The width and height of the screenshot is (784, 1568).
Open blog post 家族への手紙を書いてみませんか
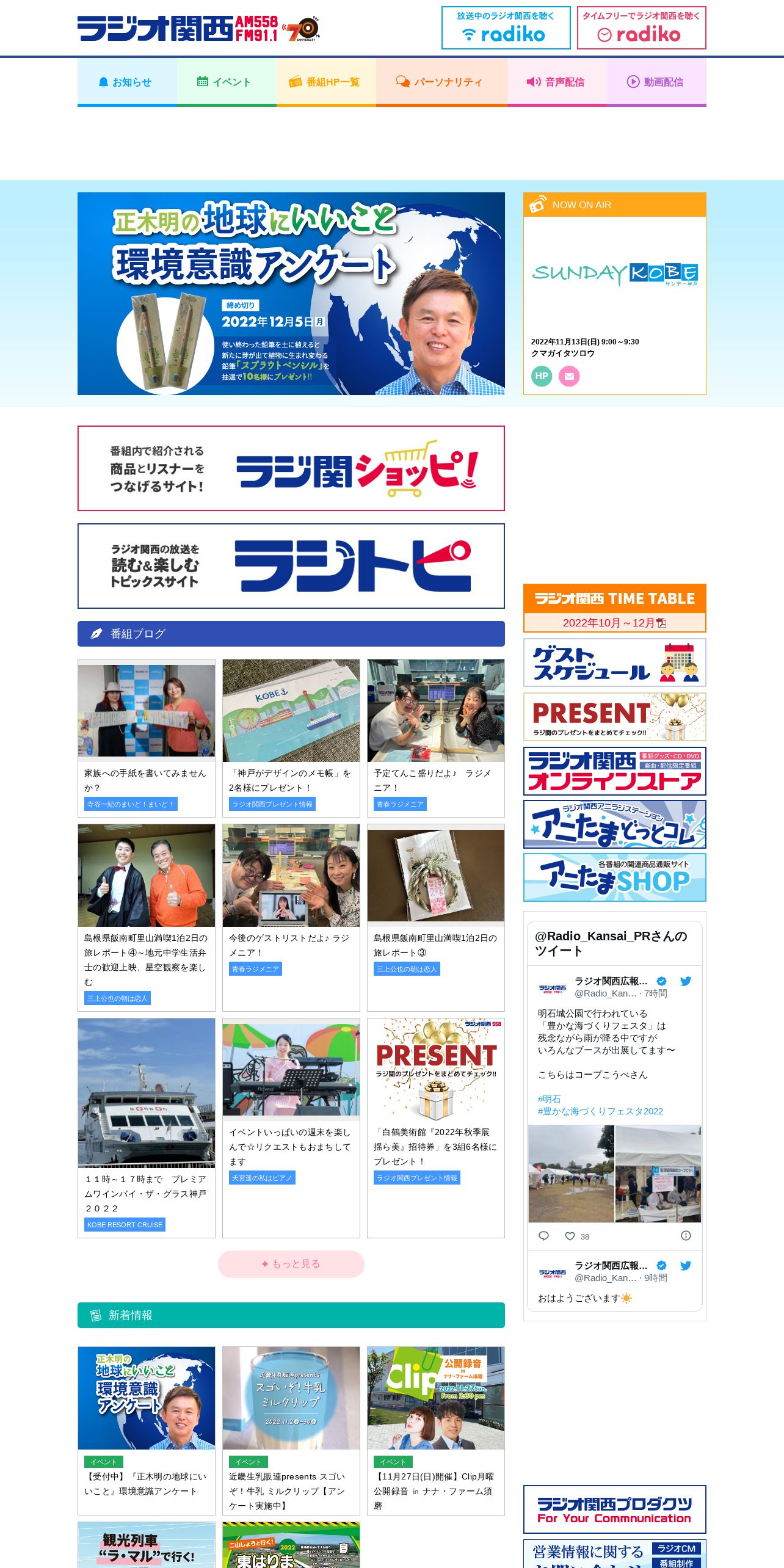(145, 780)
